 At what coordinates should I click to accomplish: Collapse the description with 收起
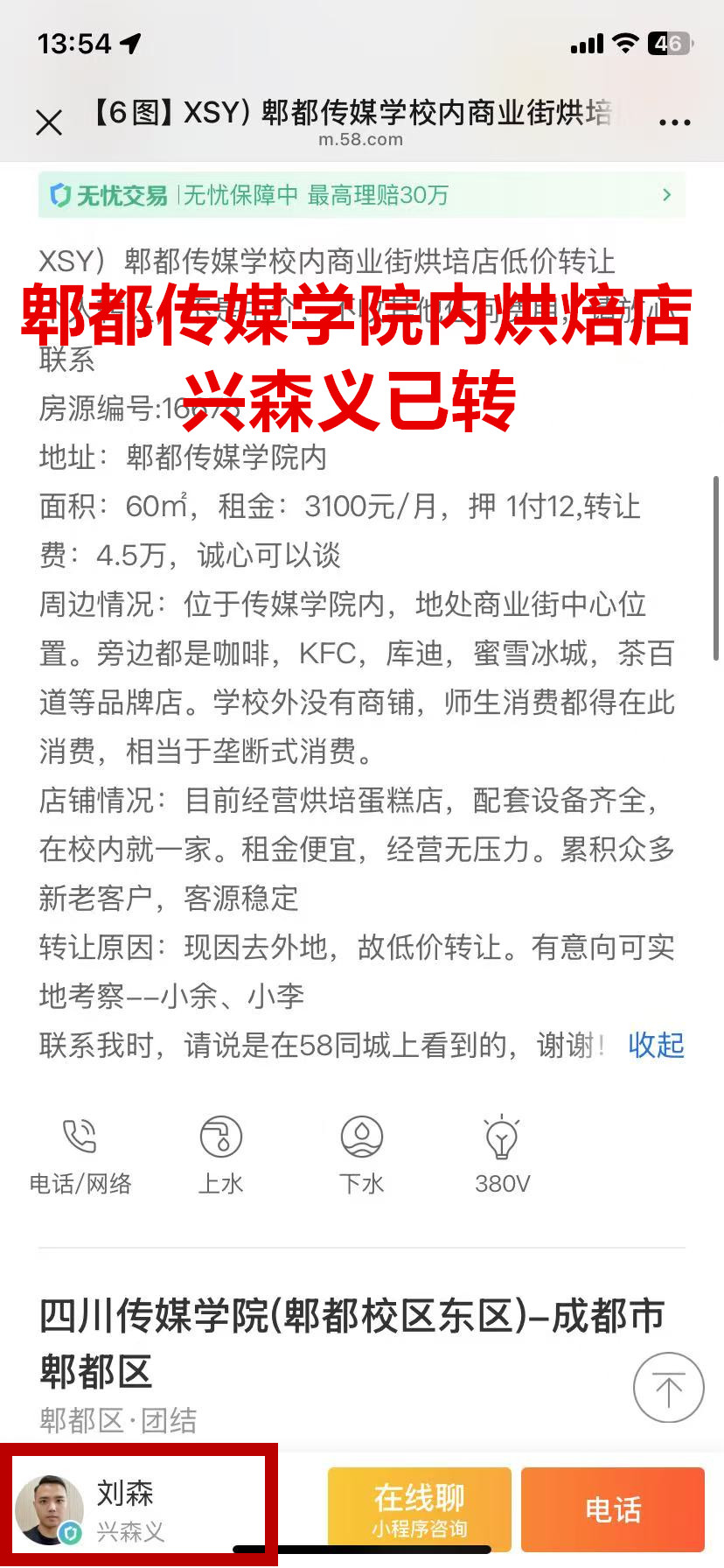pyautogui.click(x=656, y=1045)
